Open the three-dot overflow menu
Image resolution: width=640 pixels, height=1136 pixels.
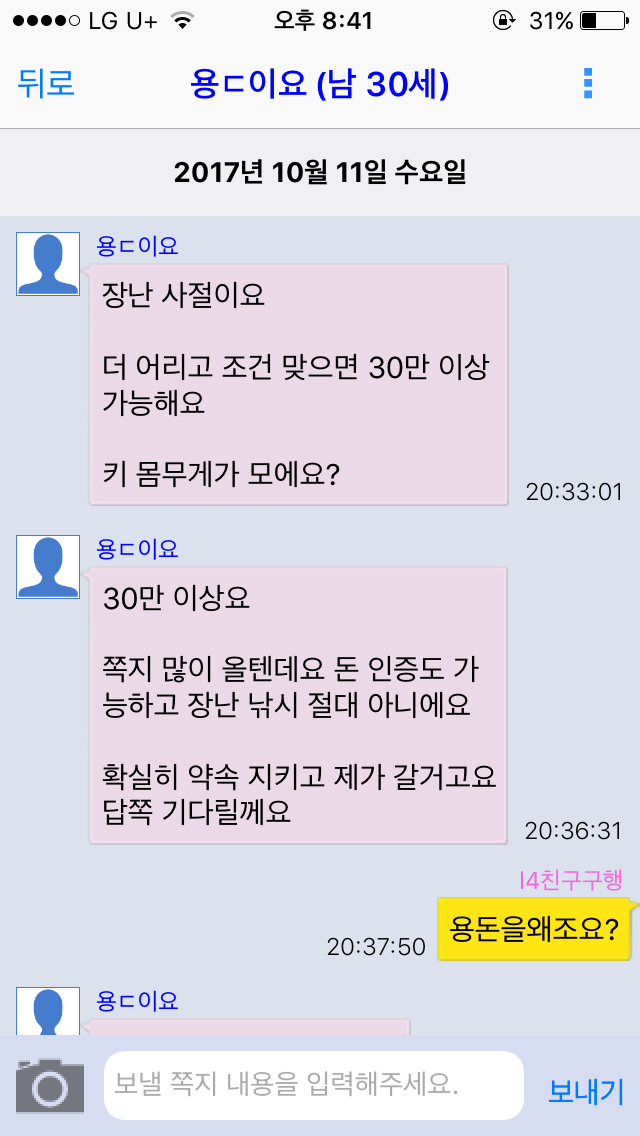pyautogui.click(x=588, y=84)
